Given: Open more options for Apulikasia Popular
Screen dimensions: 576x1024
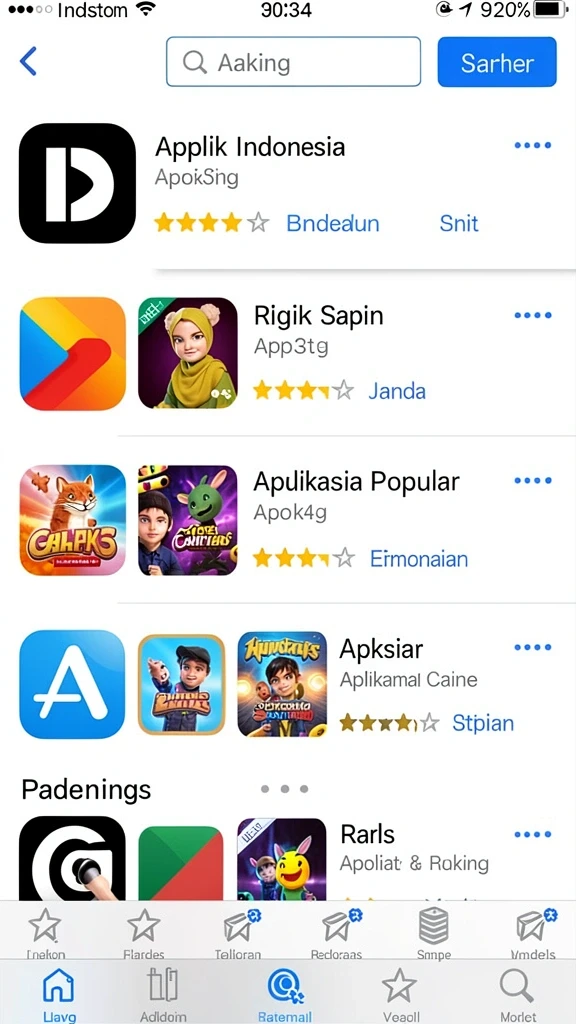Looking at the screenshot, I should tap(532, 481).
